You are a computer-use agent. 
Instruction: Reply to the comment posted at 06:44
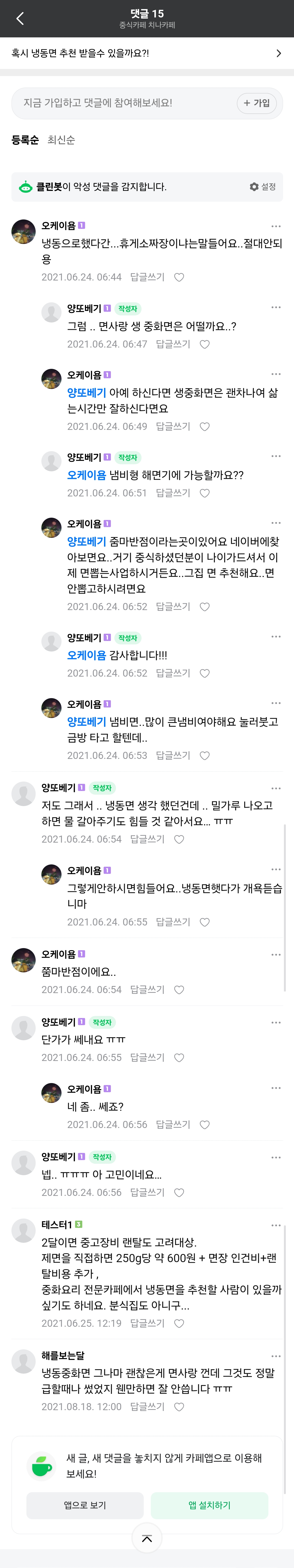147,277
